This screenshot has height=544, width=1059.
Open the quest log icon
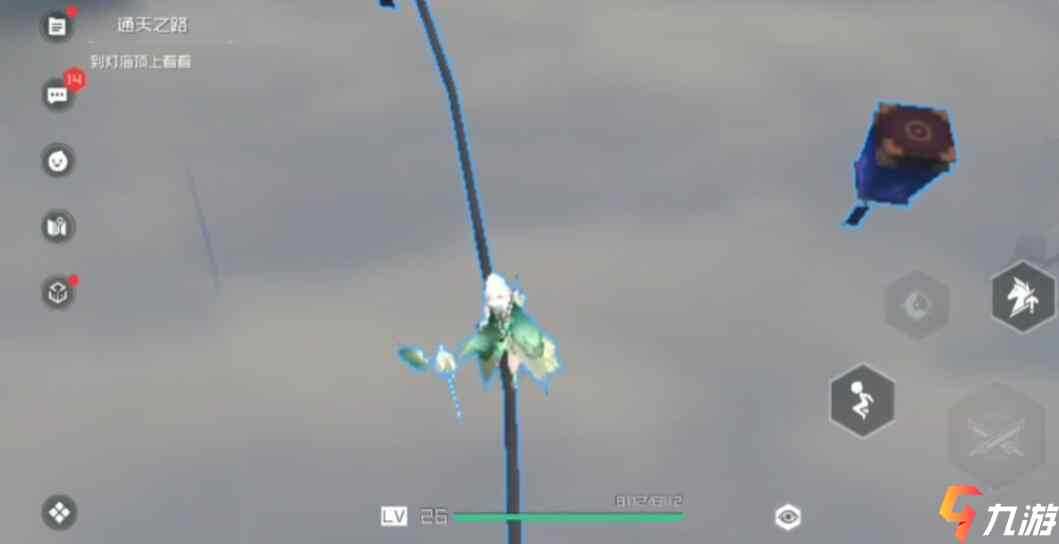(x=57, y=26)
